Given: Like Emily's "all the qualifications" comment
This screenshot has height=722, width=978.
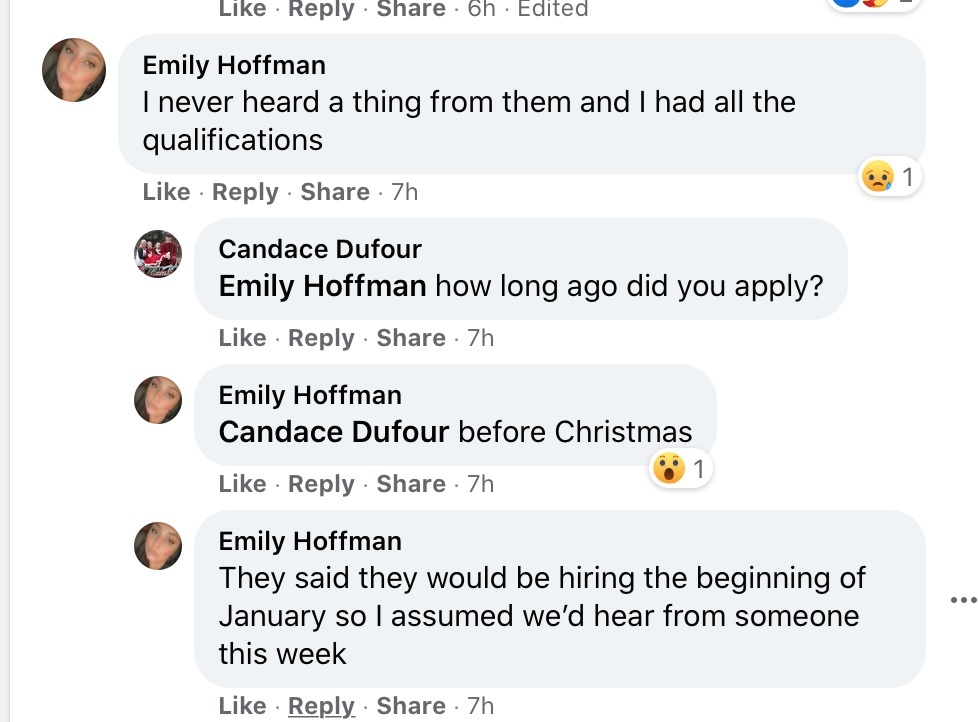Looking at the screenshot, I should [166, 192].
